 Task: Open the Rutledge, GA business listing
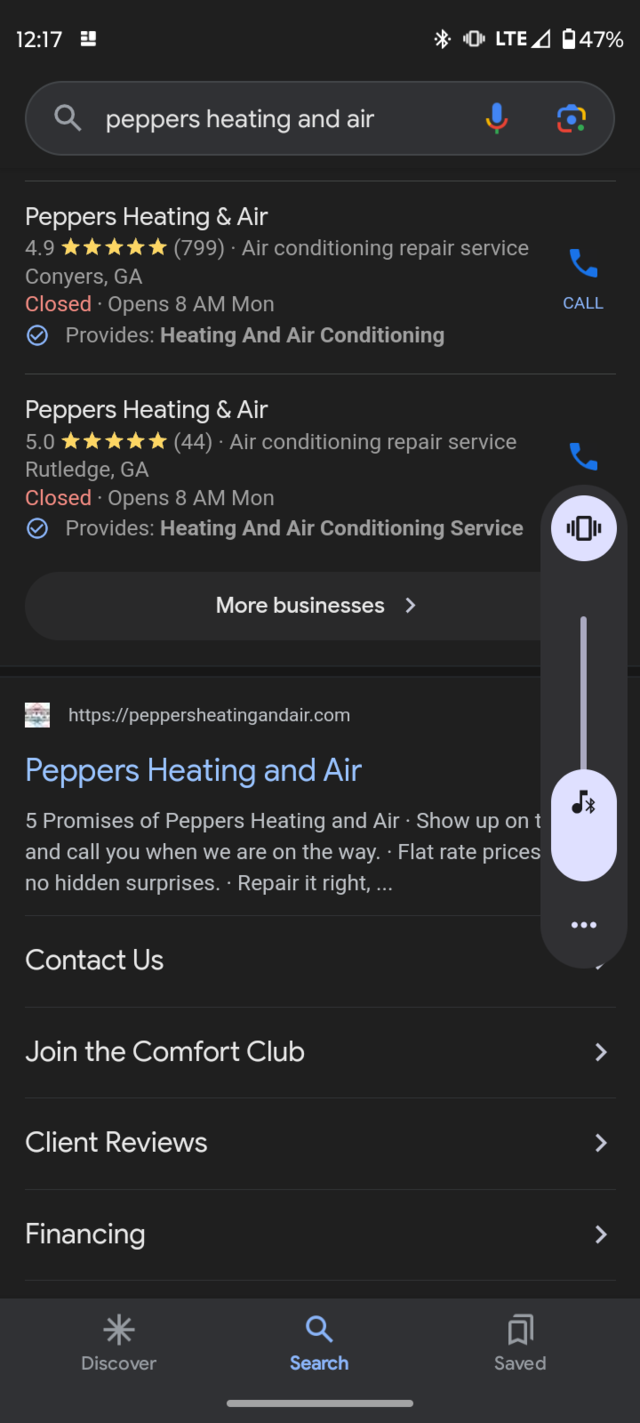[x=146, y=410]
